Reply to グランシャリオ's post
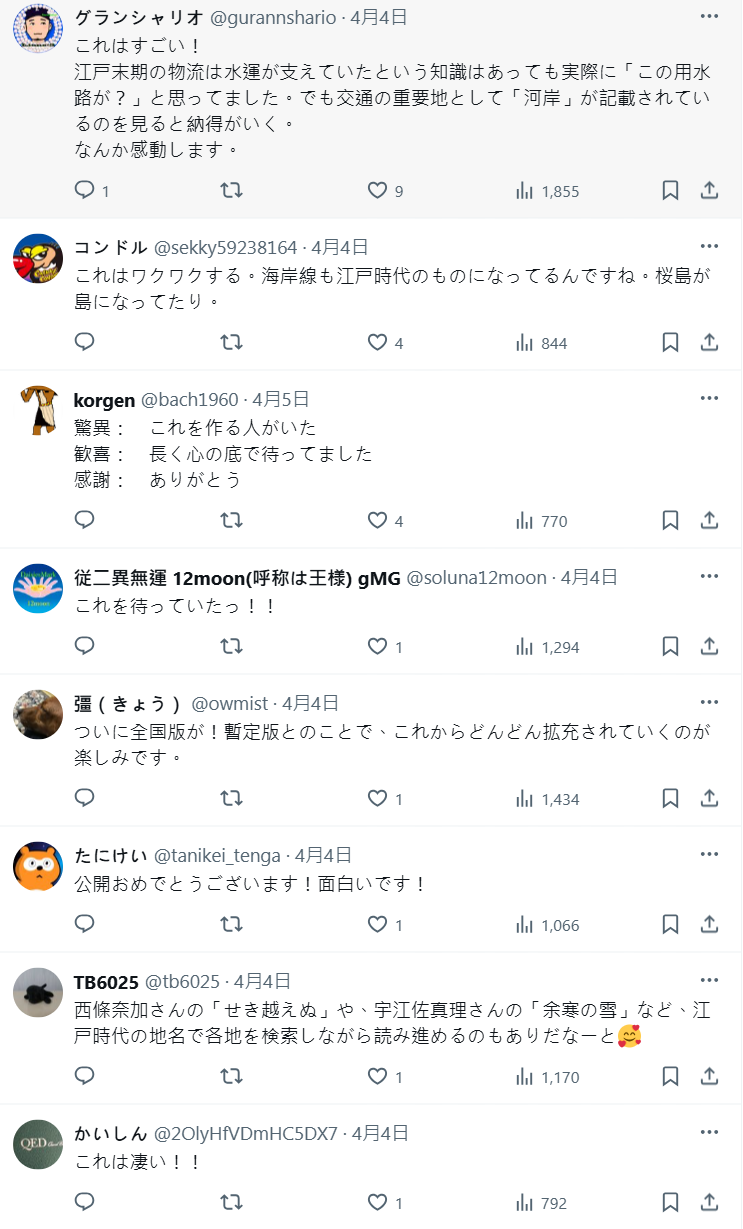The width and height of the screenshot is (743, 1229). (x=85, y=190)
